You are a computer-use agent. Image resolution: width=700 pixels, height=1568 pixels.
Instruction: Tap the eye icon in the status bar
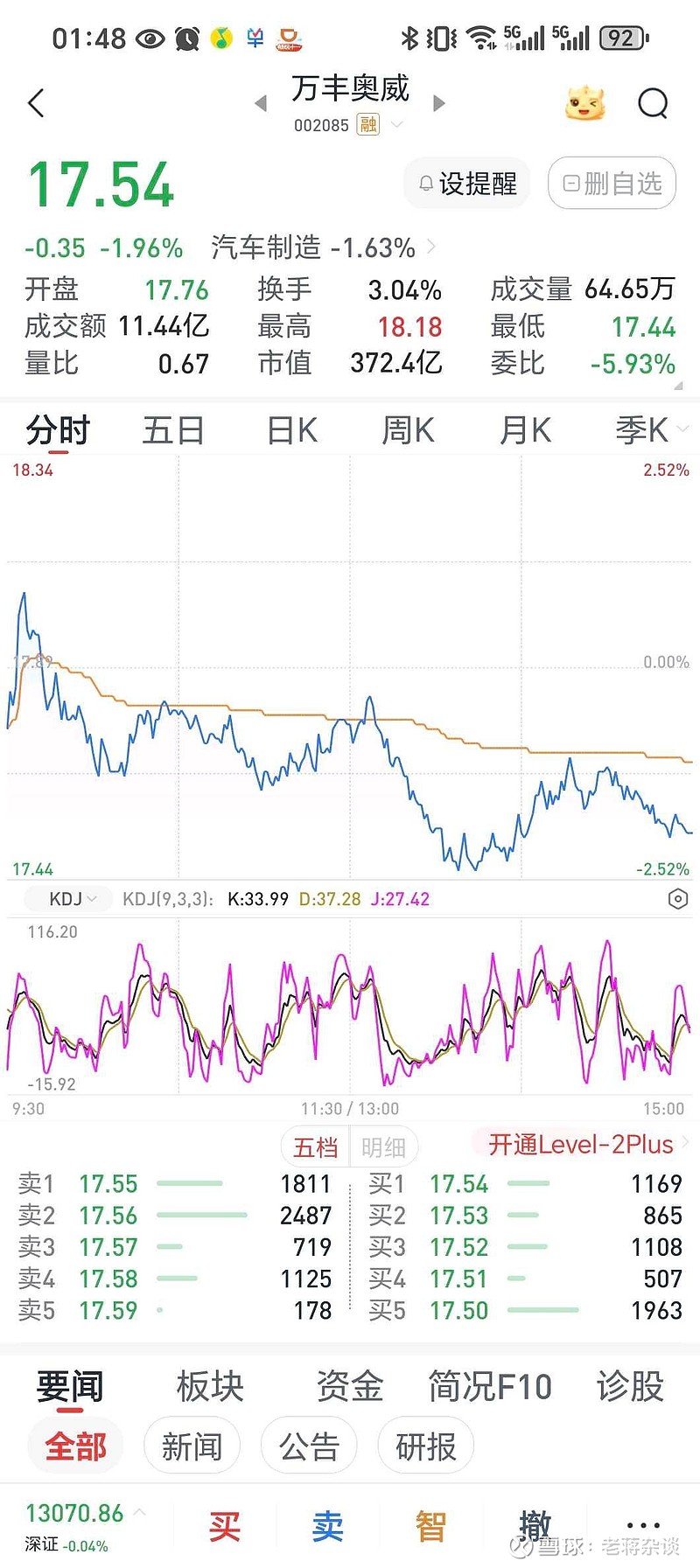150,37
